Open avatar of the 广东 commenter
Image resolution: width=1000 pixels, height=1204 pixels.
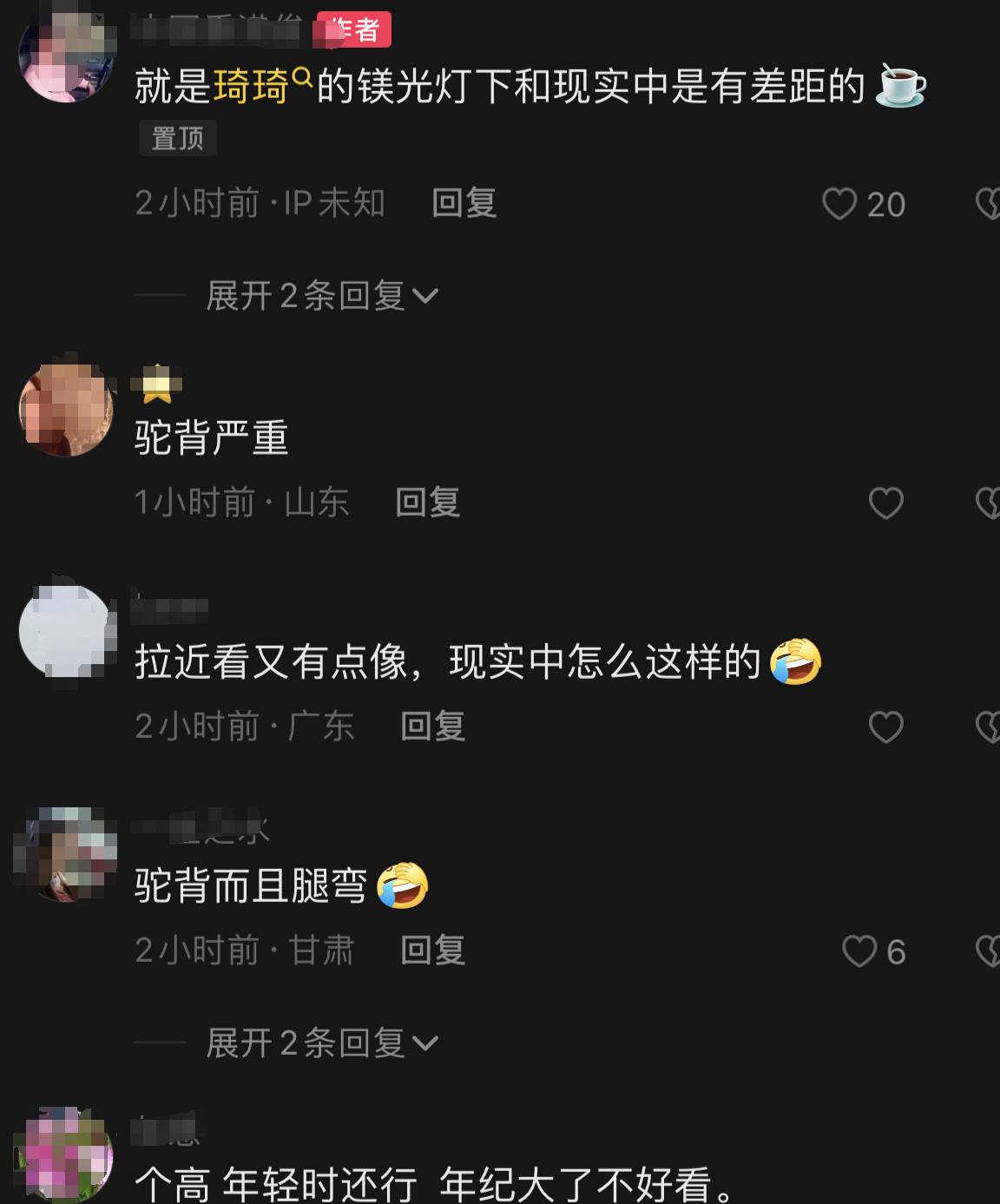pos(66,631)
